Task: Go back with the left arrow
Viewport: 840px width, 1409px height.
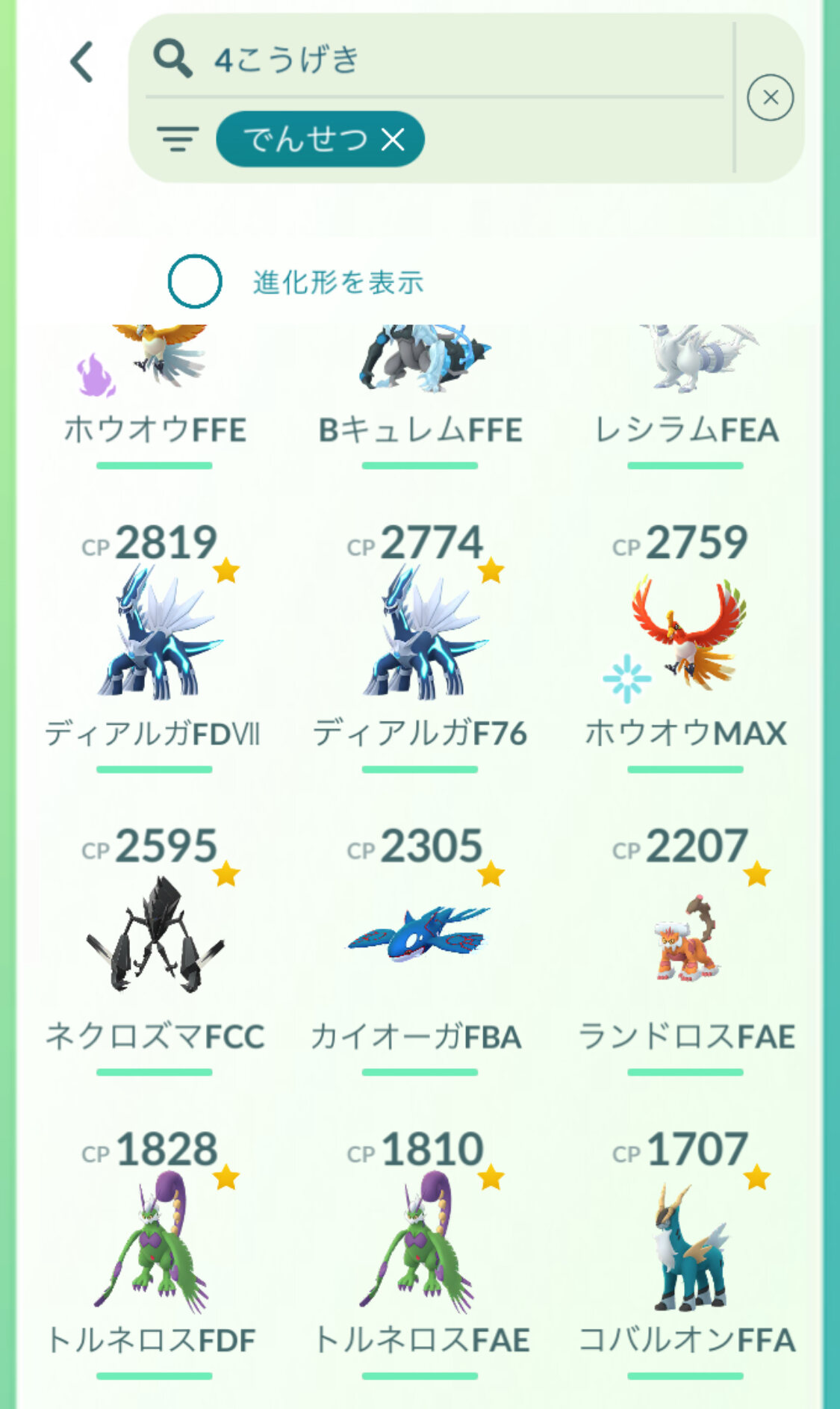Action: pyautogui.click(x=82, y=61)
